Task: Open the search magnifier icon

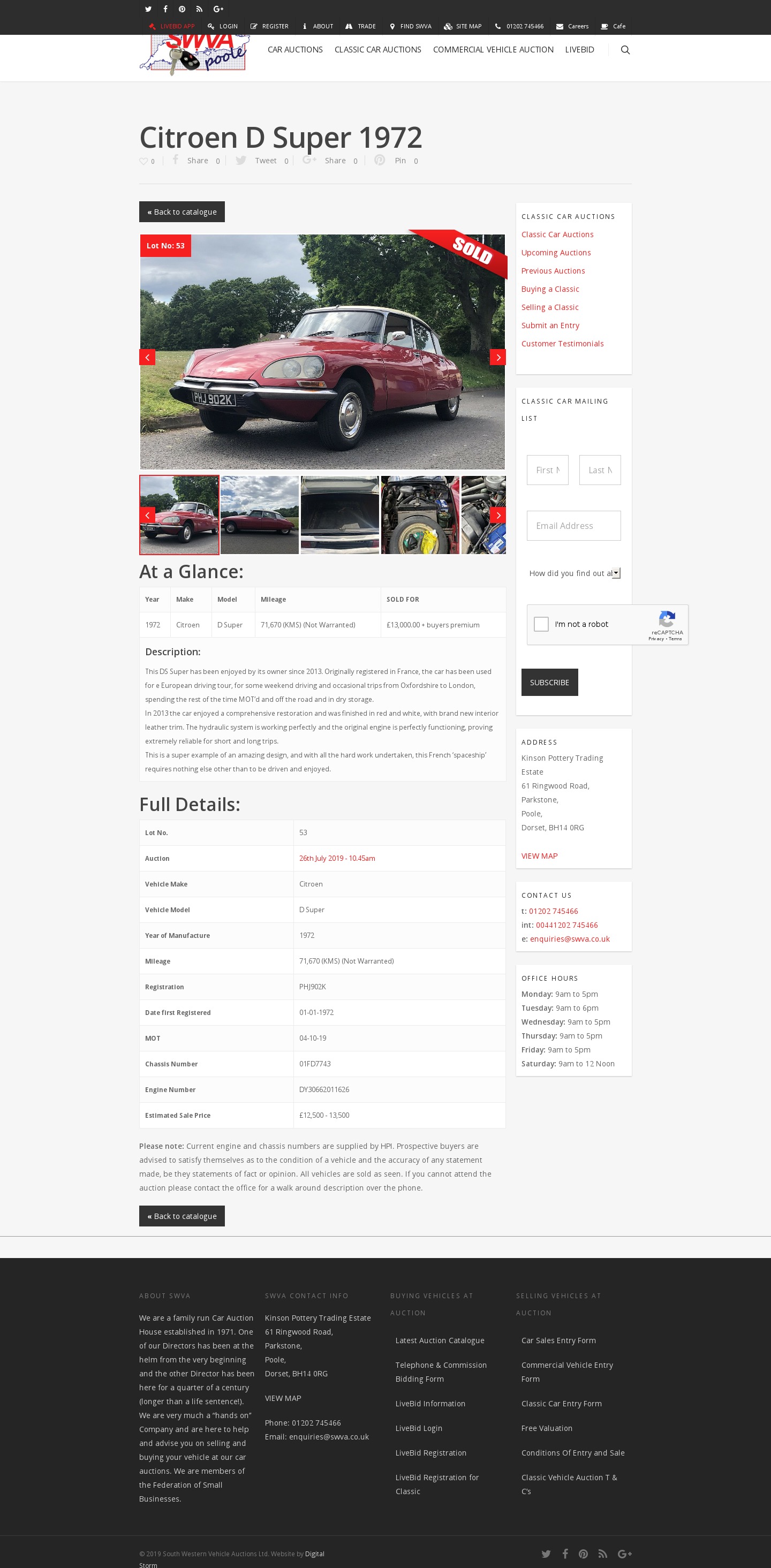Action: tap(625, 50)
